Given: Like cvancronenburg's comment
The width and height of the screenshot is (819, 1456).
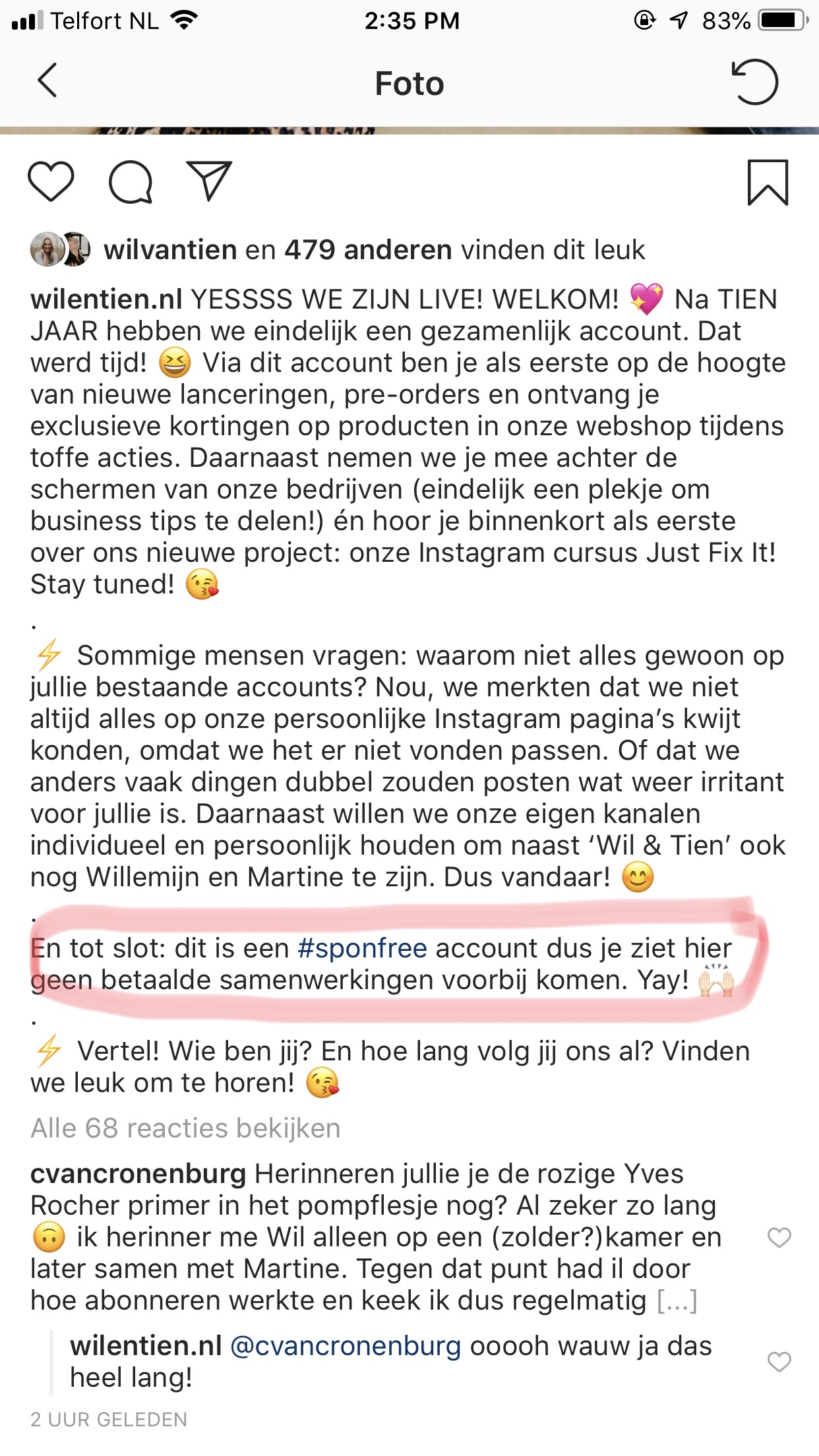Looking at the screenshot, I should [779, 1238].
